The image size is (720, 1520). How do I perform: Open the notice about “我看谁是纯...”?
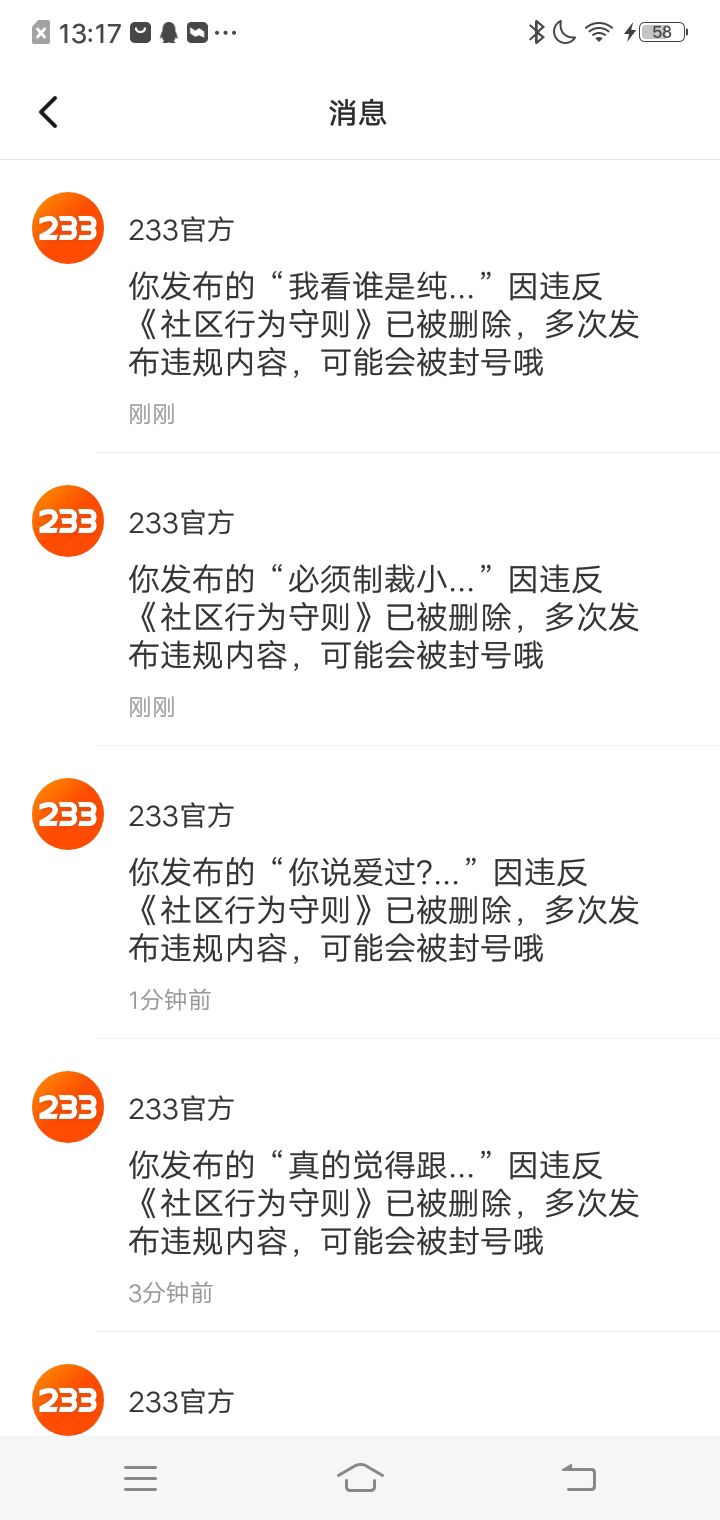pos(384,324)
